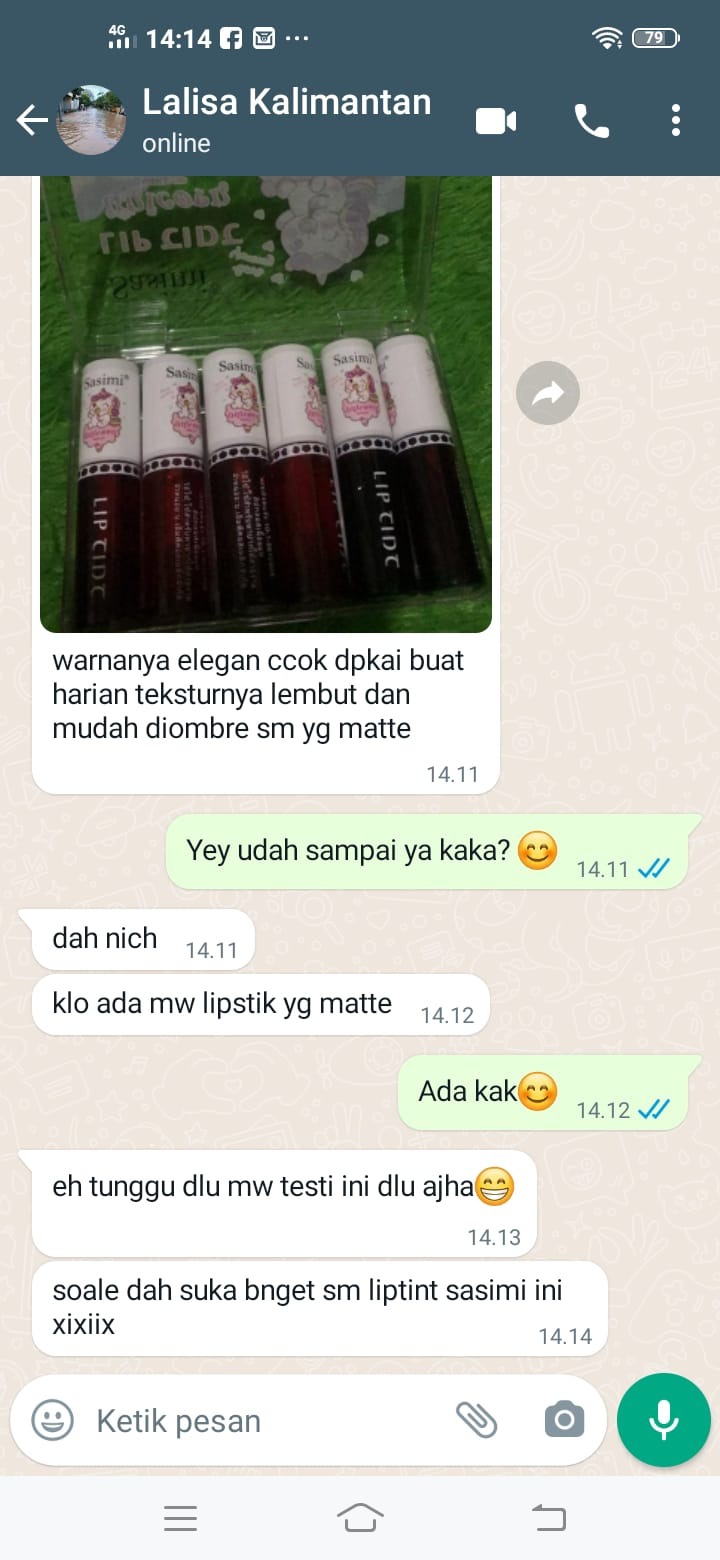
Task: Tap the system home button
Action: (360, 1518)
